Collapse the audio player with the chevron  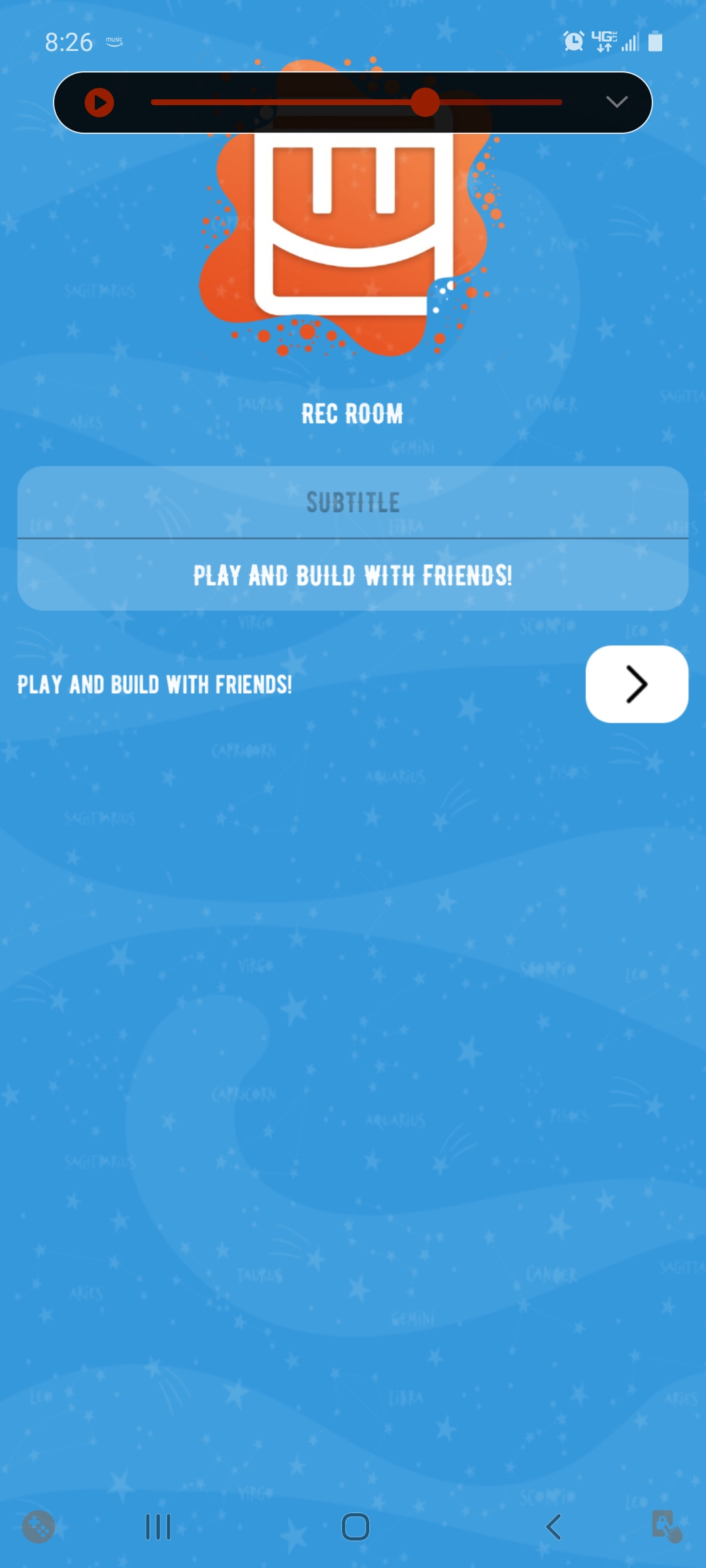[616, 102]
